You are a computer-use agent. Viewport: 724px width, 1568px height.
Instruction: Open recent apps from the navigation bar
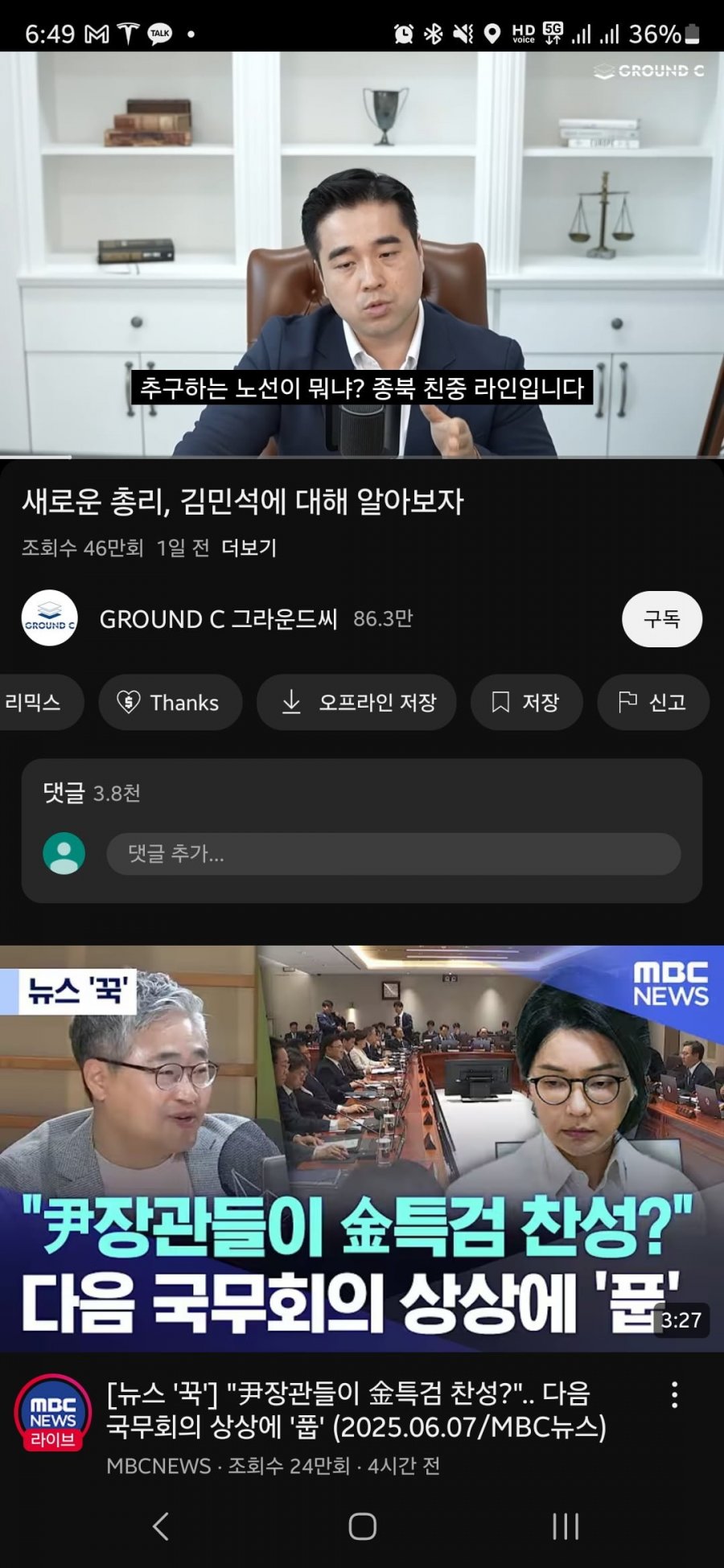pyautogui.click(x=566, y=1525)
